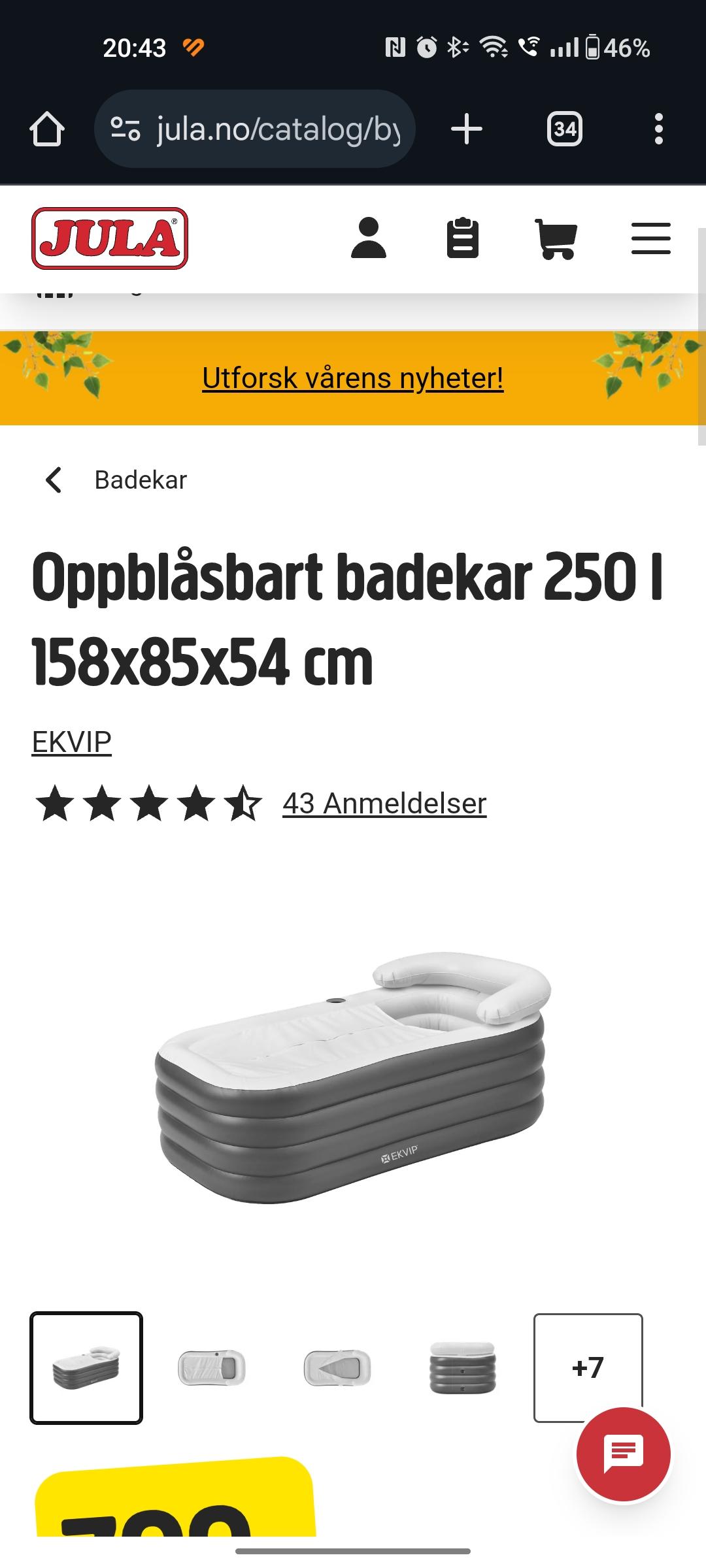The height and width of the screenshot is (1568, 706).
Task: Select the third product thumbnail
Action: pyautogui.click(x=337, y=1367)
